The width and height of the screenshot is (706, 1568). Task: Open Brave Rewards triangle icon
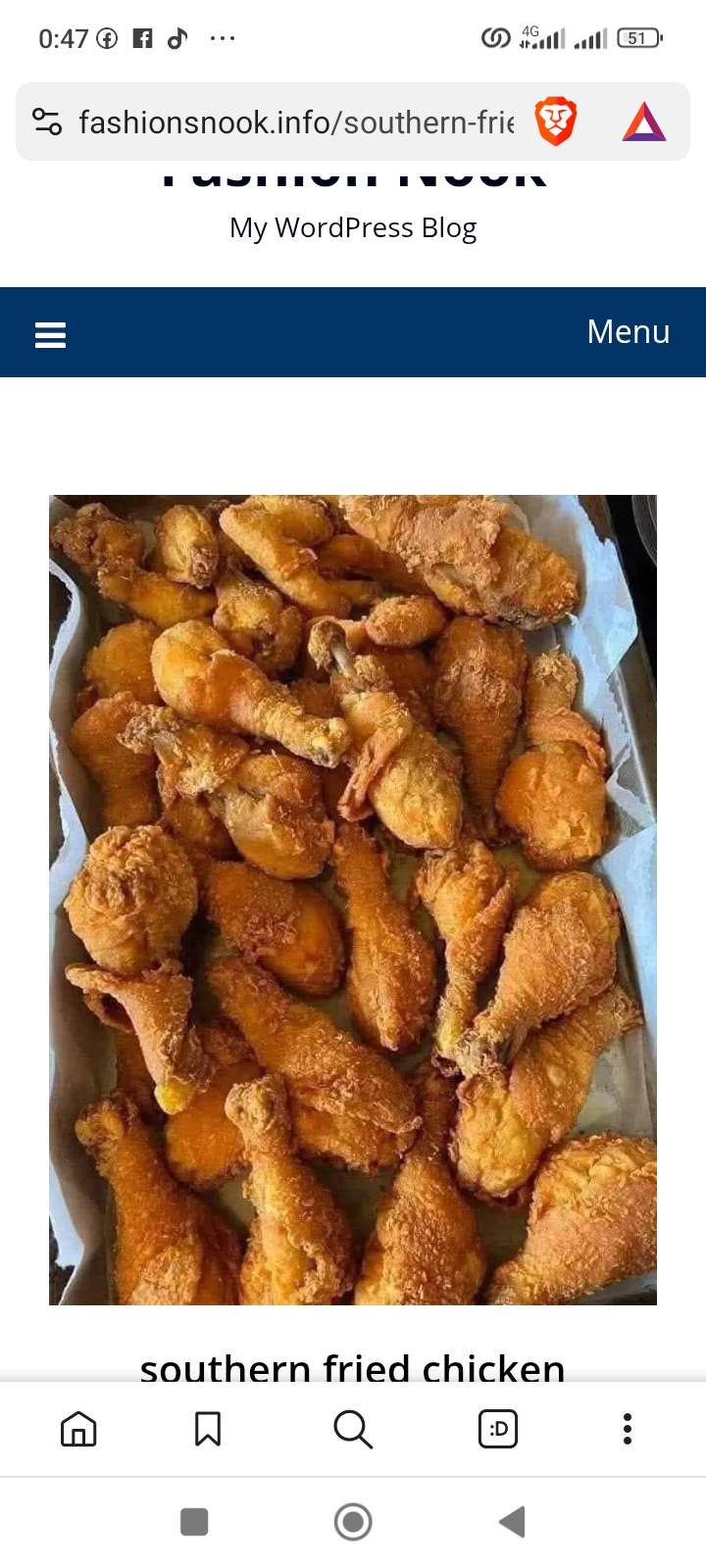coord(644,122)
